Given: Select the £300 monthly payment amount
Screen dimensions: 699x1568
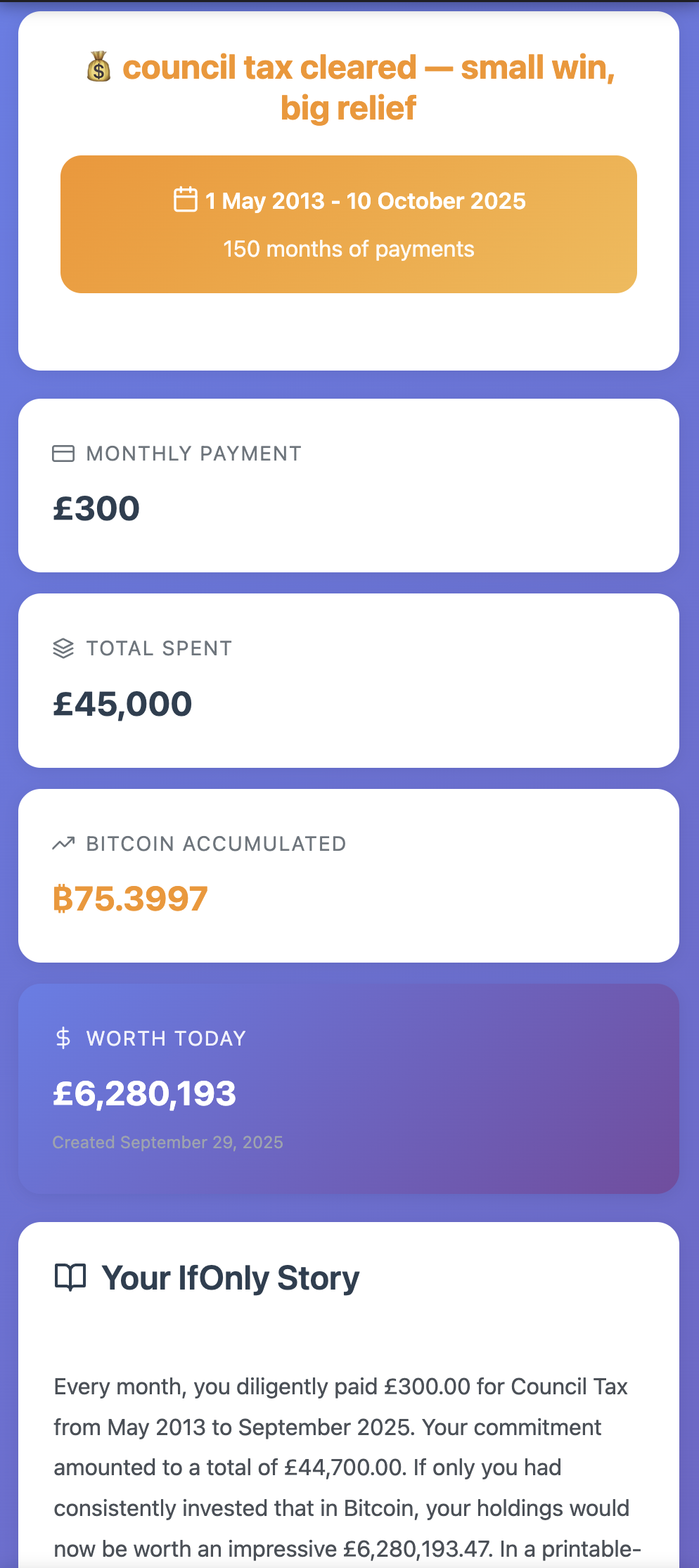Looking at the screenshot, I should pyautogui.click(x=96, y=508).
